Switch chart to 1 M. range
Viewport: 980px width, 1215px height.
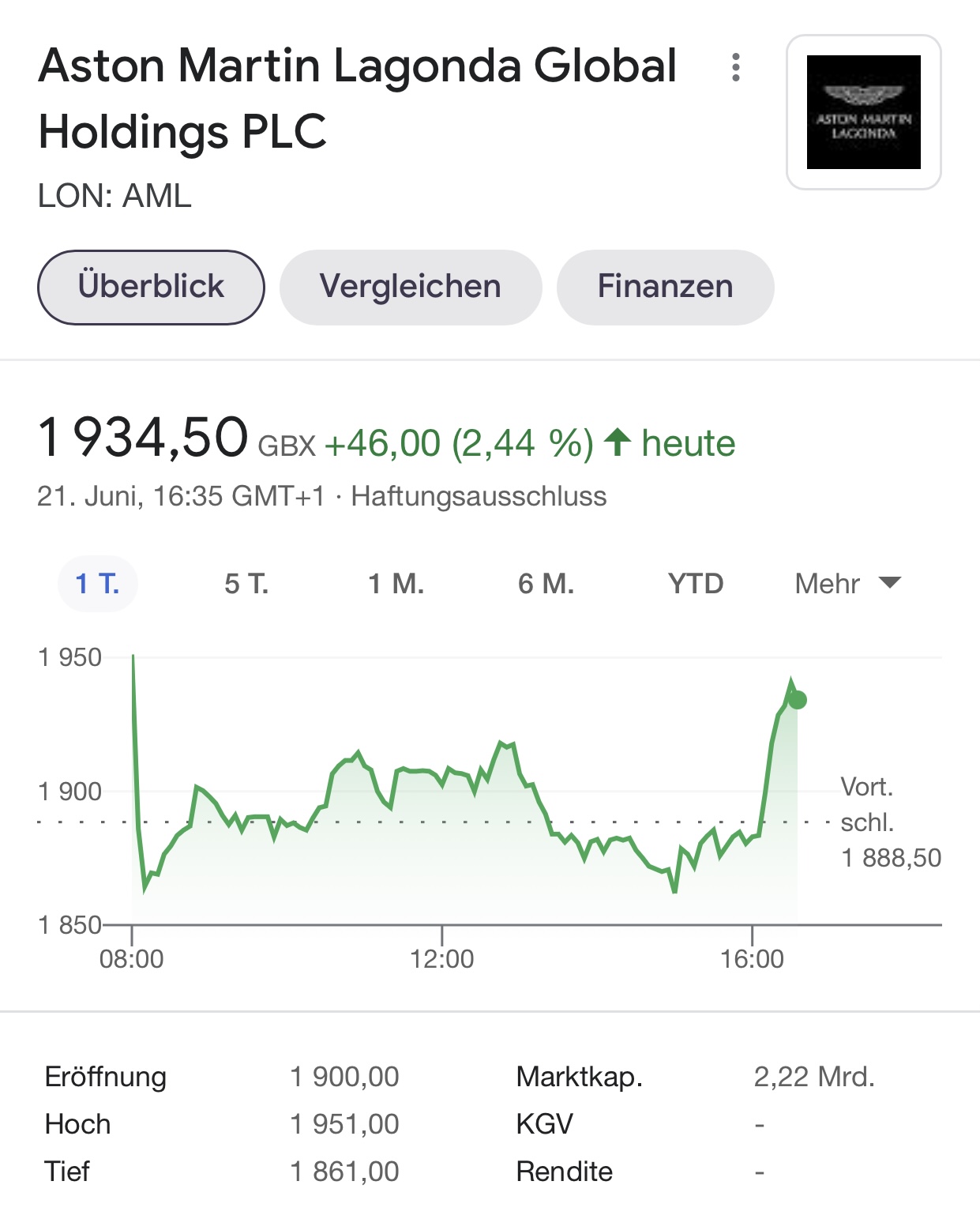tap(396, 584)
